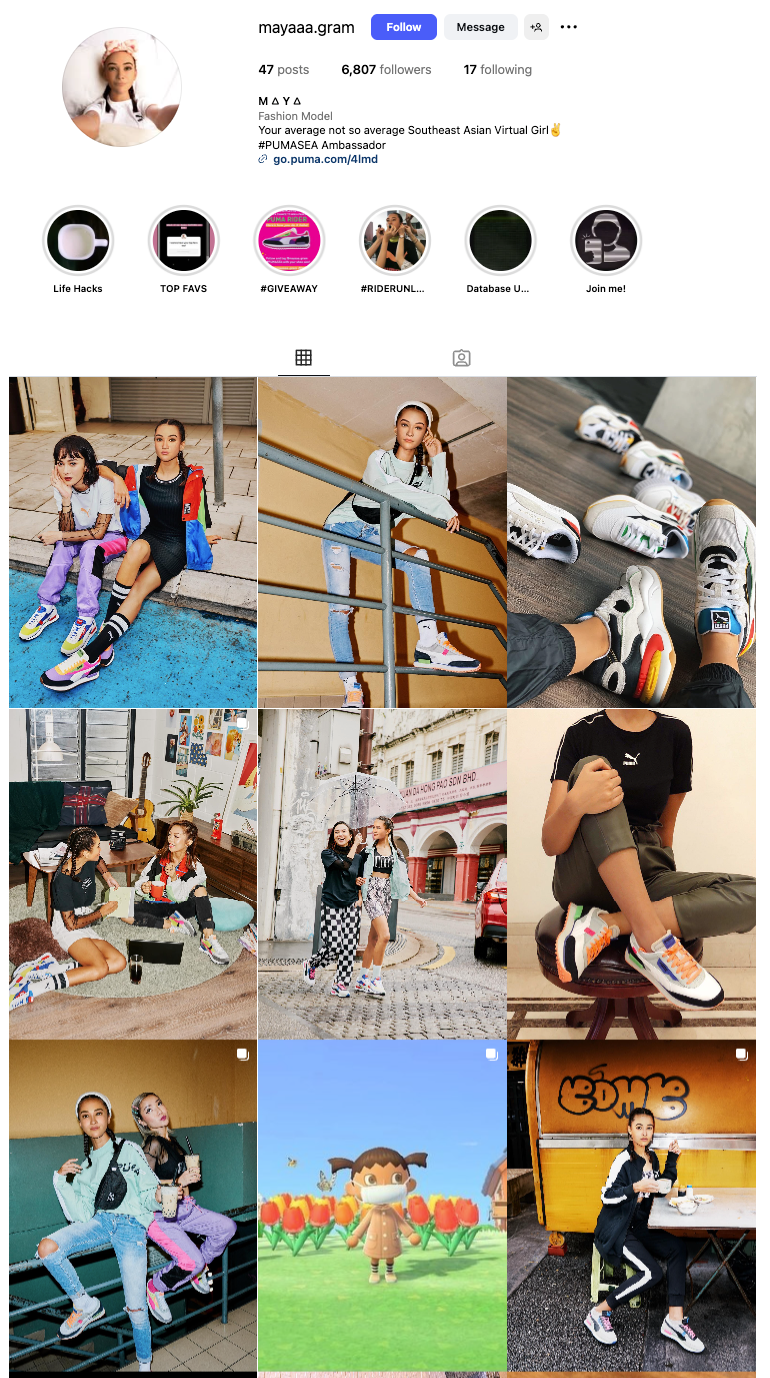
Task: View the #GIVEAWAY highlight
Action: pyautogui.click(x=289, y=241)
